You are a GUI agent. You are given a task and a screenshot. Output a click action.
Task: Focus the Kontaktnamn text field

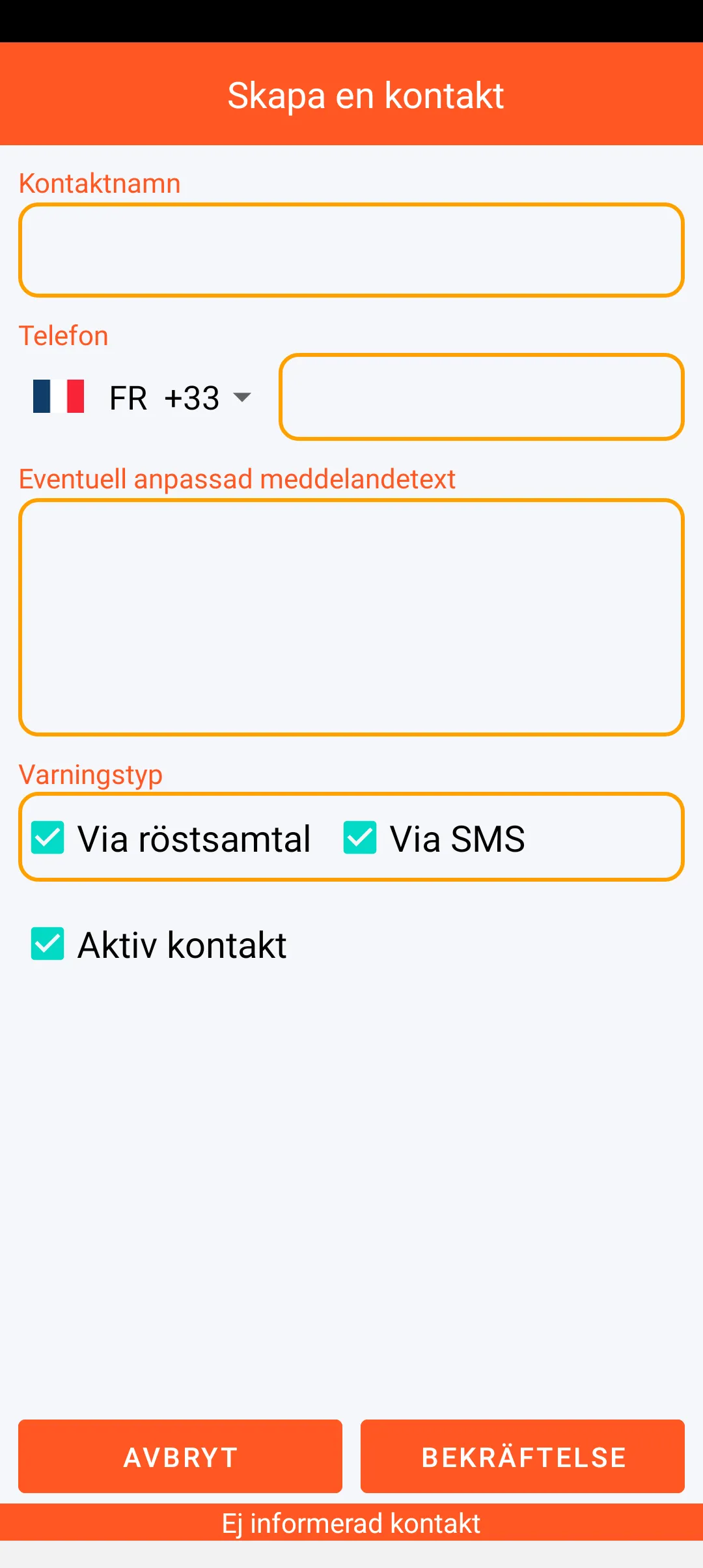pos(351,250)
